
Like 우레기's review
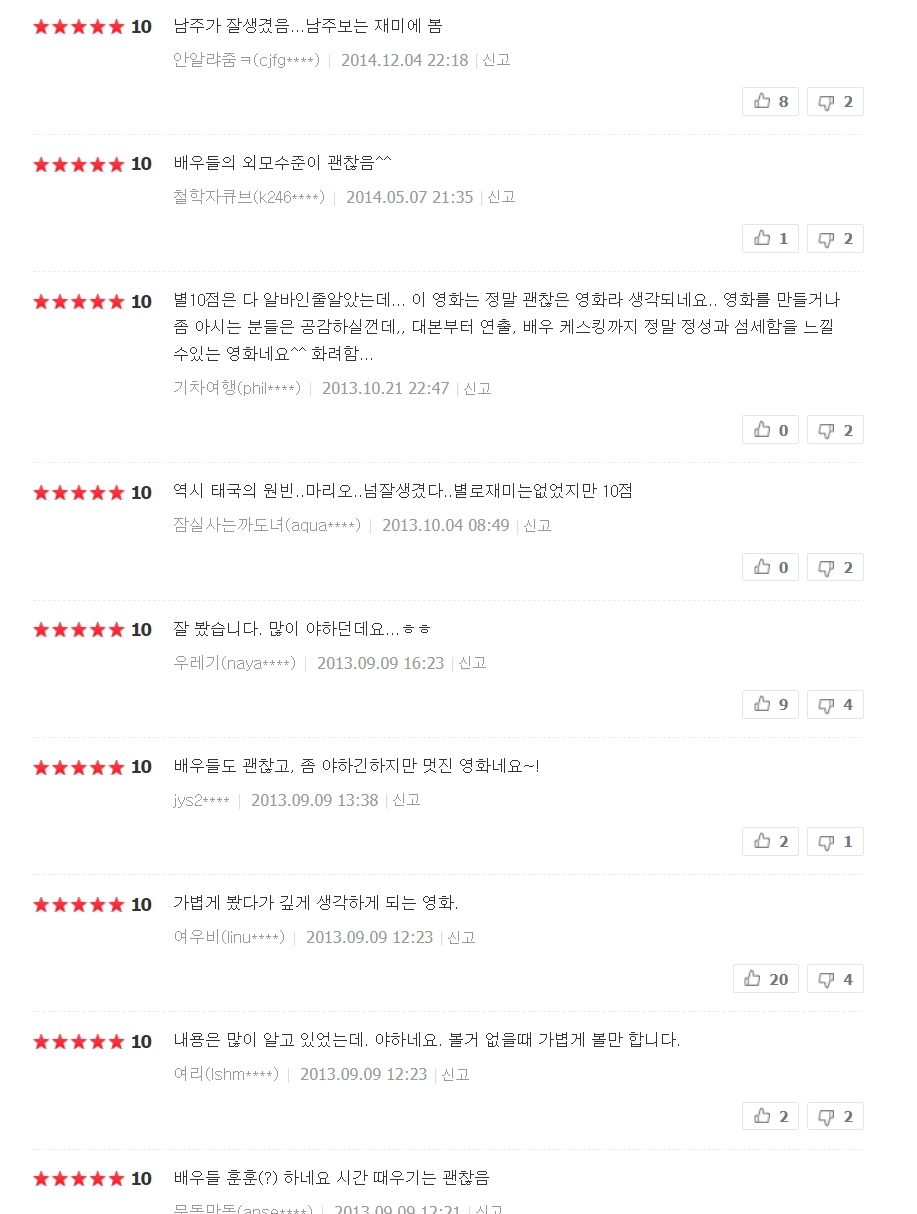(x=770, y=704)
